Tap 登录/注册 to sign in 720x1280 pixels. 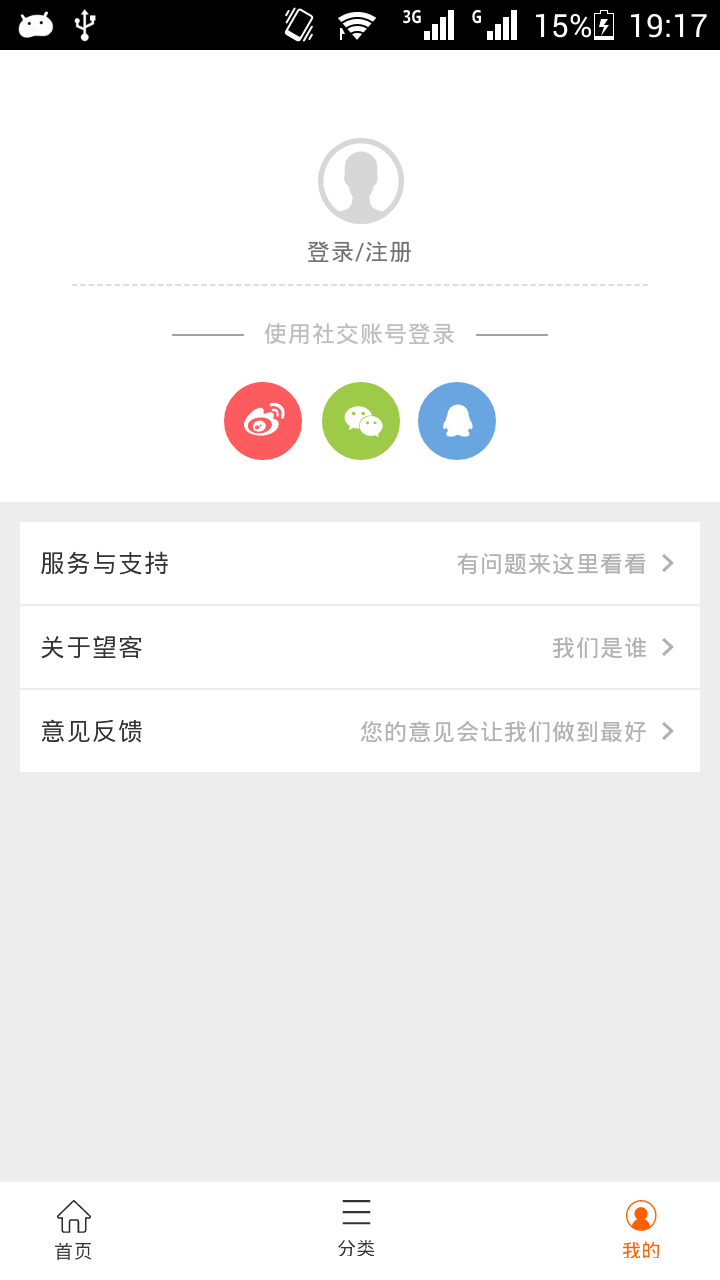tap(360, 252)
